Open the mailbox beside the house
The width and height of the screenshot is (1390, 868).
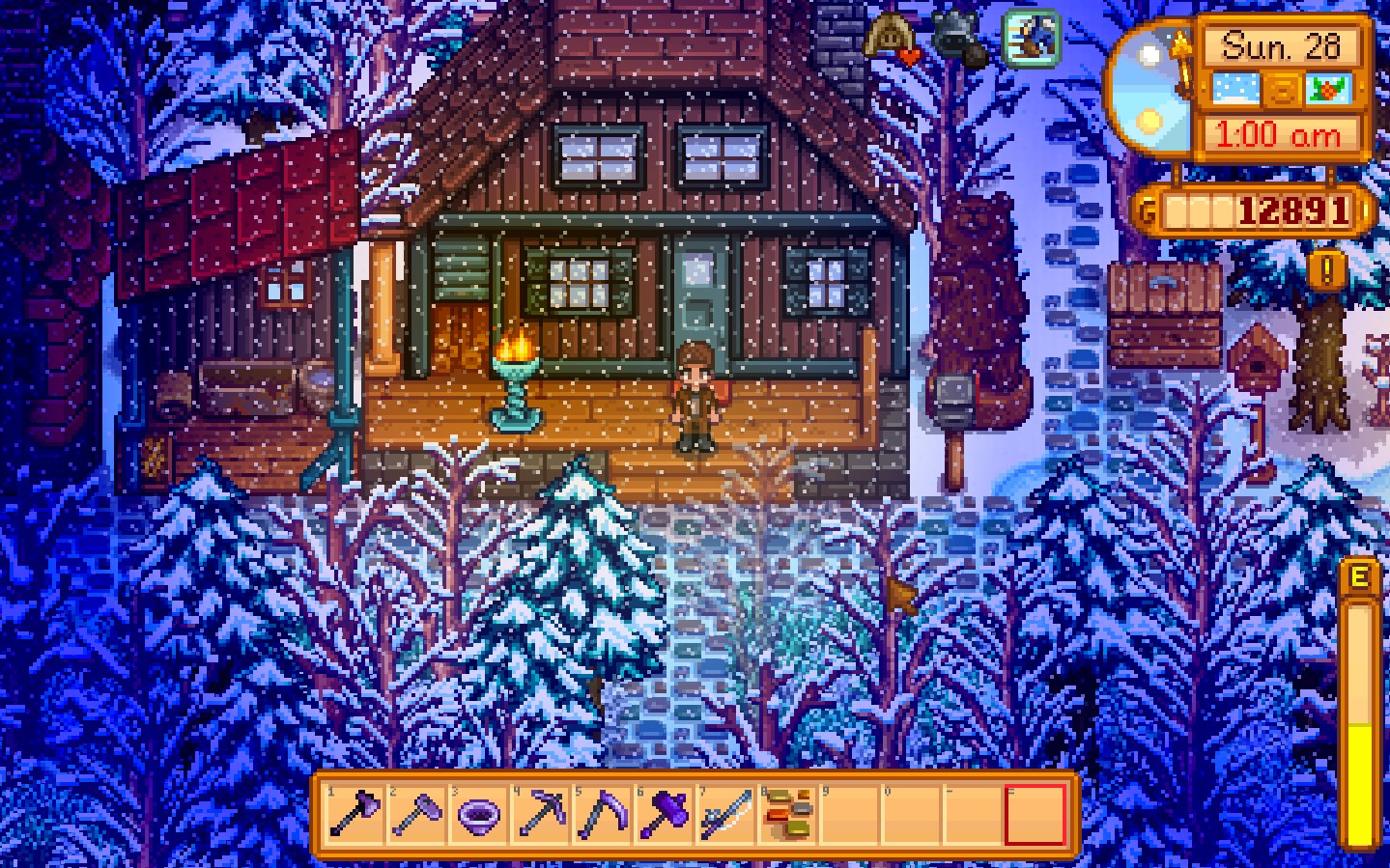tap(954, 400)
